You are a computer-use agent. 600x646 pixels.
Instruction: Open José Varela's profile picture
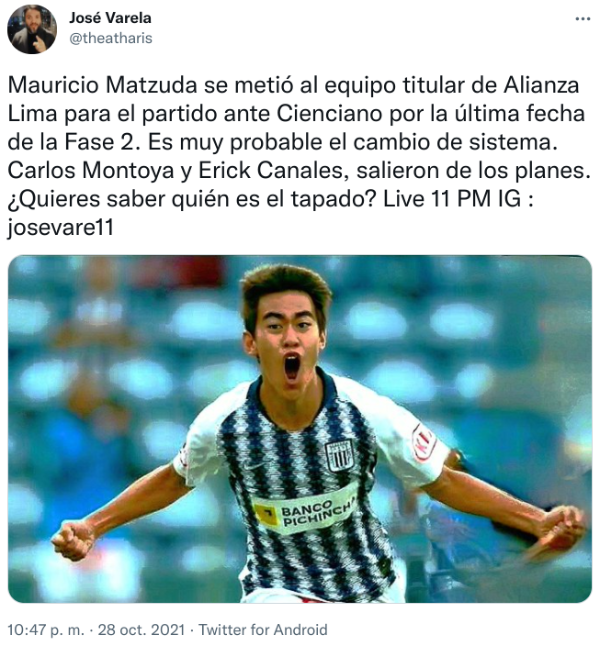coord(32,28)
